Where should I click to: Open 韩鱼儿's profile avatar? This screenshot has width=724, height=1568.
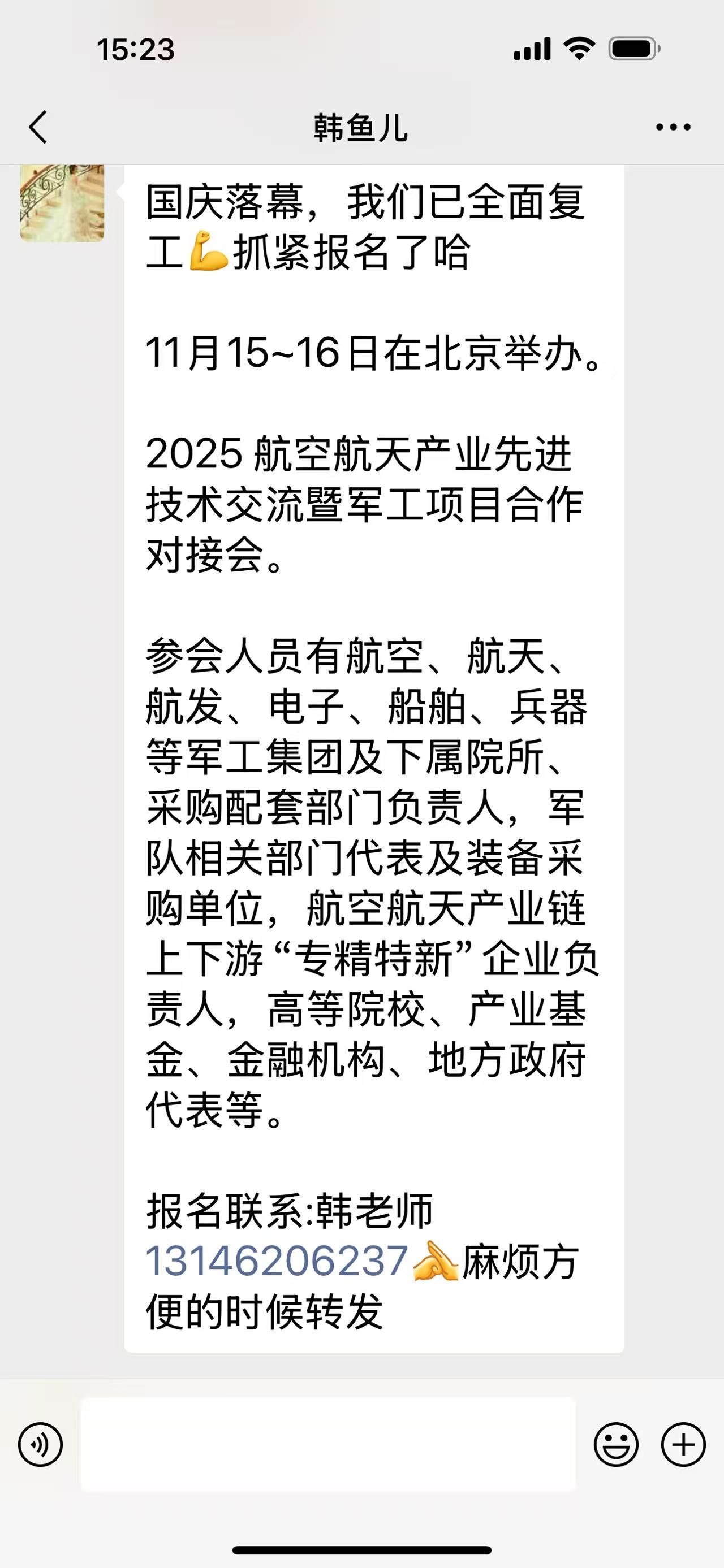coord(62,203)
